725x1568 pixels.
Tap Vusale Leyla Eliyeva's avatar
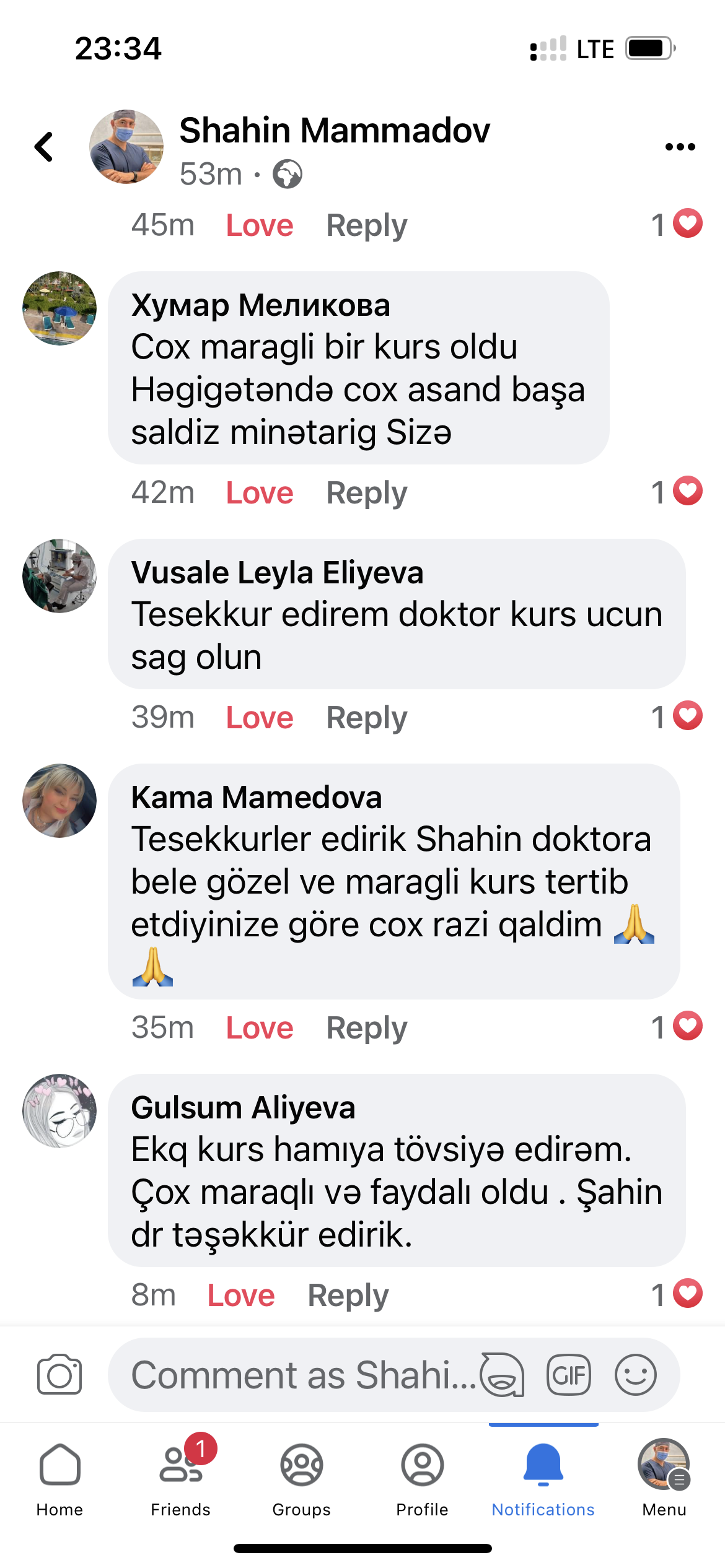tap(59, 576)
